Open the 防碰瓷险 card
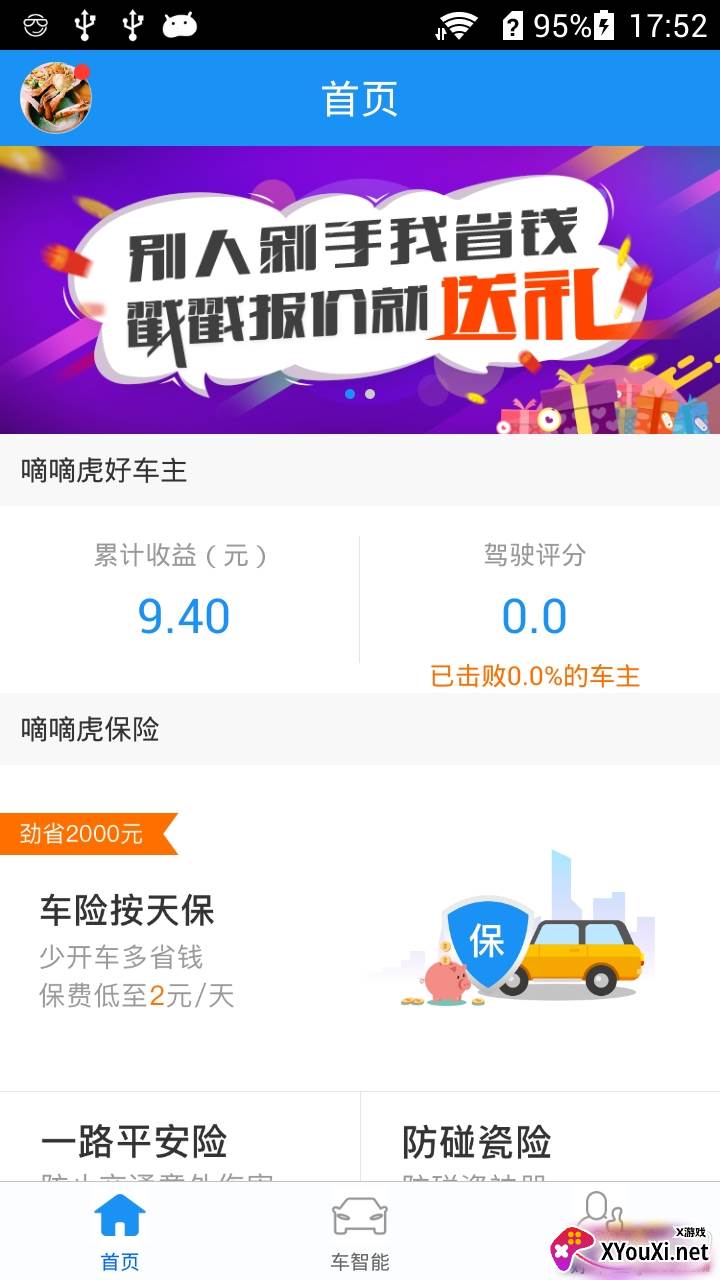This screenshot has height=1280, width=720. tap(540, 1137)
